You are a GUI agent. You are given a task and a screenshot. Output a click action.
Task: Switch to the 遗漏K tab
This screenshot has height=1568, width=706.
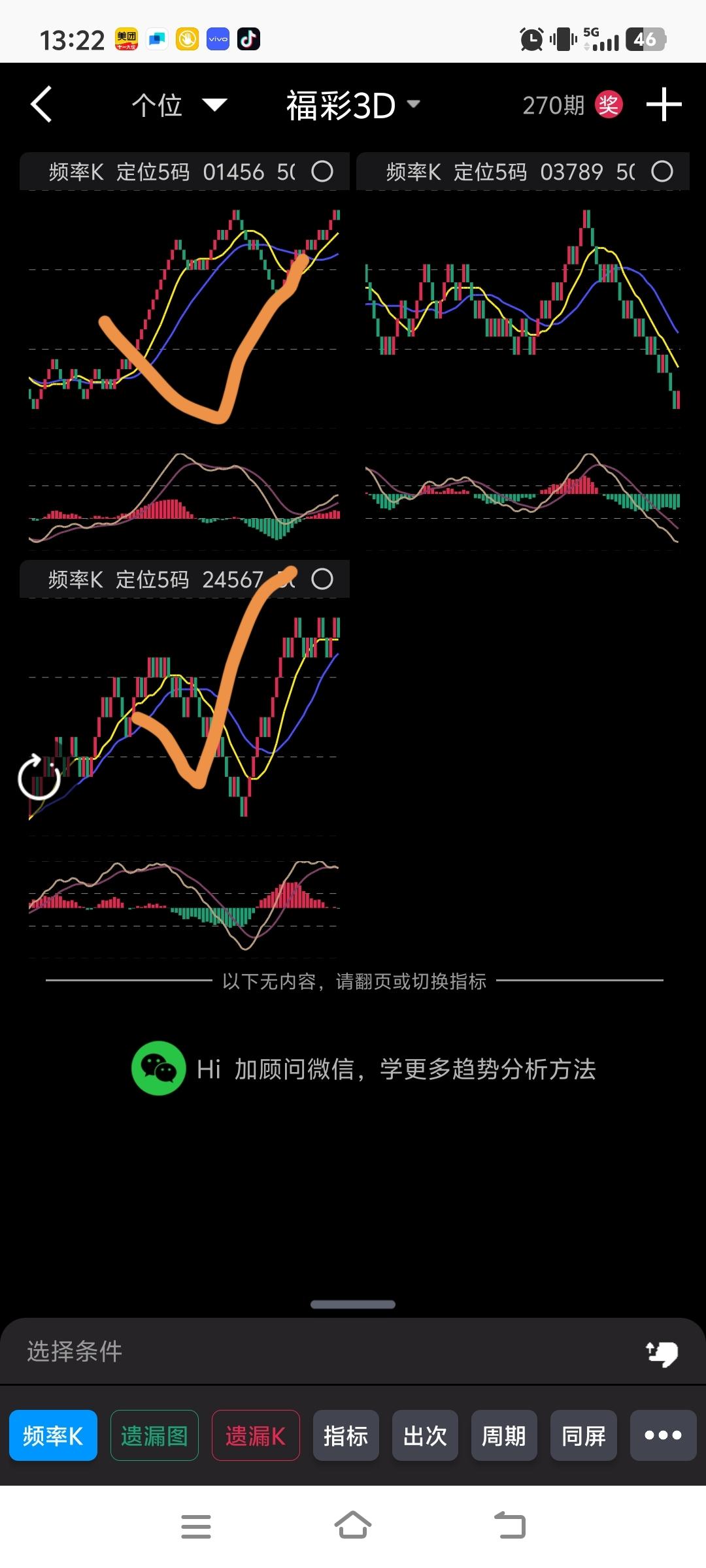pos(256,1435)
